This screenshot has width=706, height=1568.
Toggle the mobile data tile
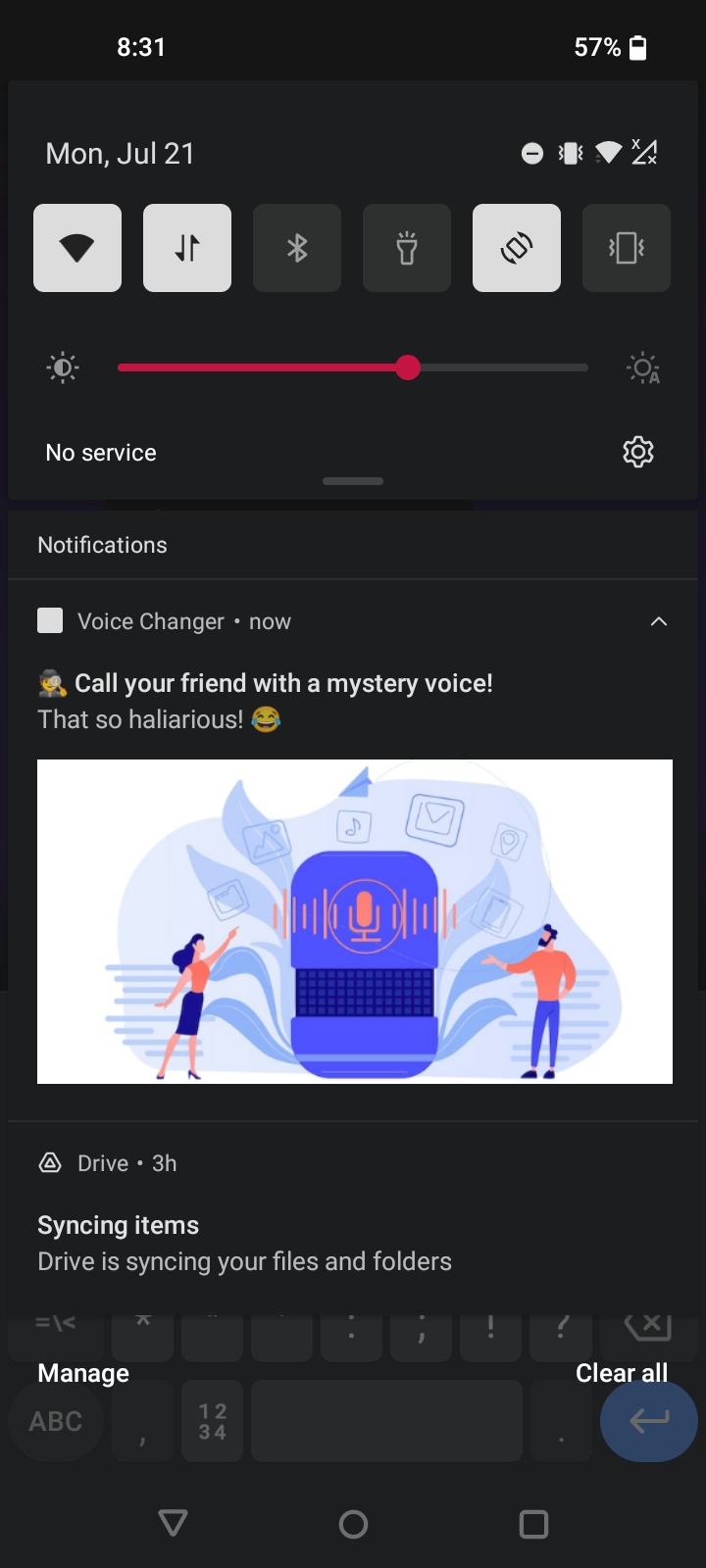[187, 248]
